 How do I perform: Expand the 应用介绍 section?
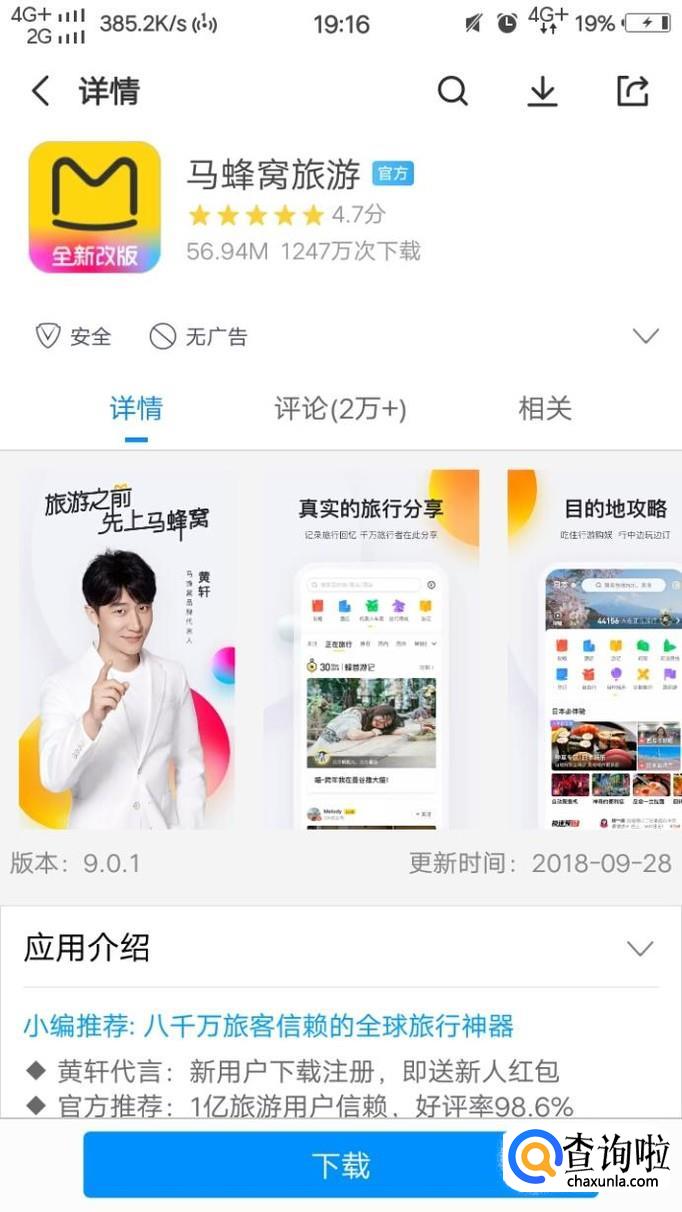tap(639, 948)
